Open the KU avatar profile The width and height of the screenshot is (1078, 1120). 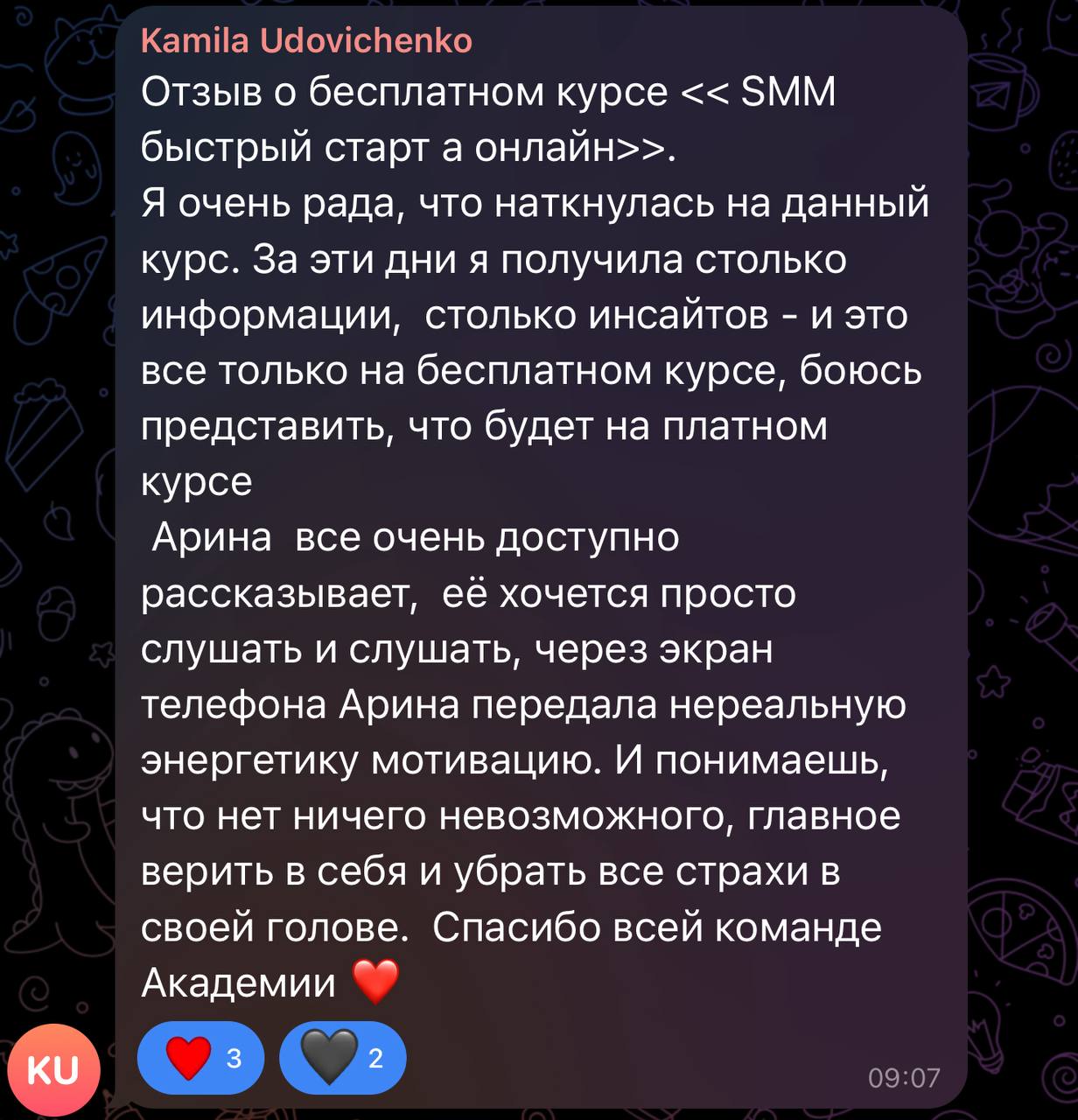[54, 1070]
